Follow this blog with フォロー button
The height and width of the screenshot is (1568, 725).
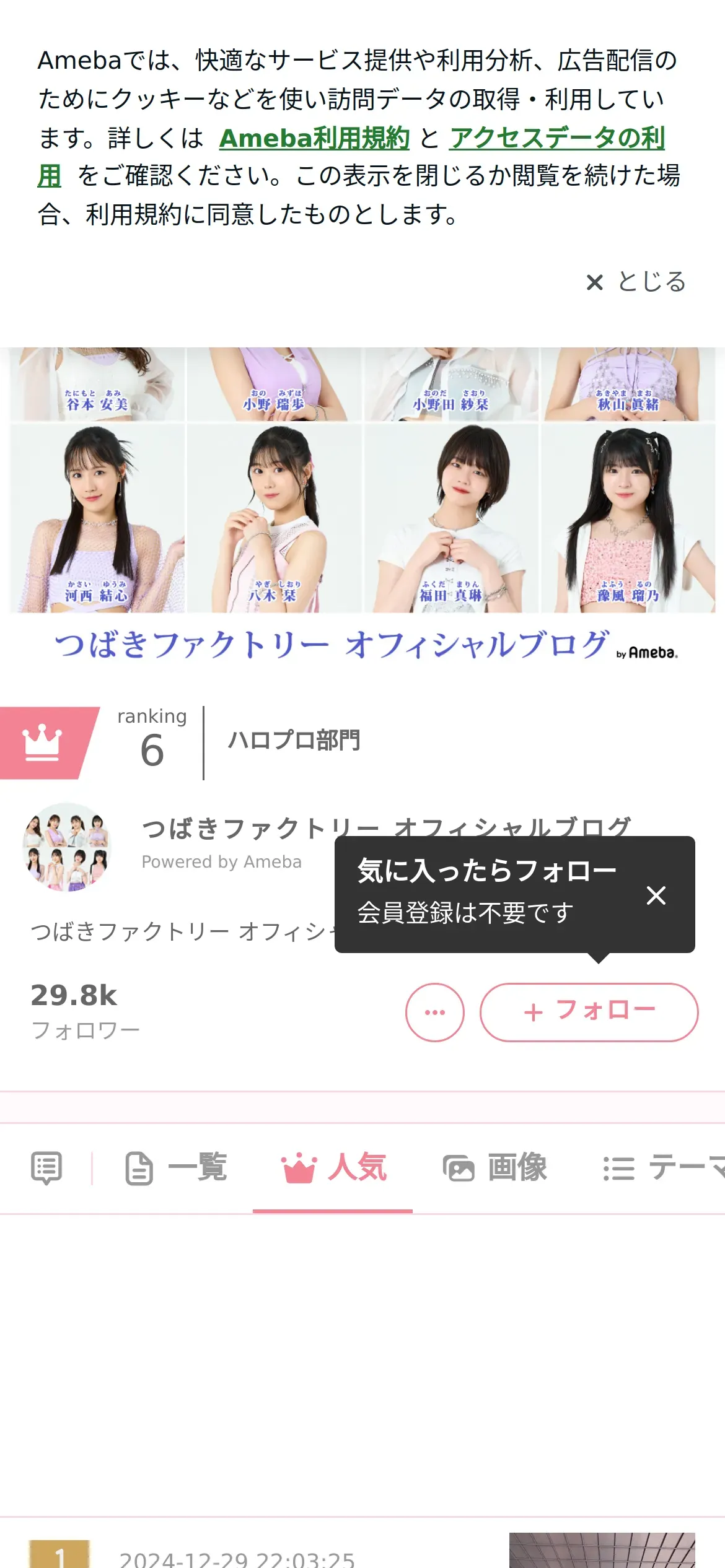pos(589,1013)
